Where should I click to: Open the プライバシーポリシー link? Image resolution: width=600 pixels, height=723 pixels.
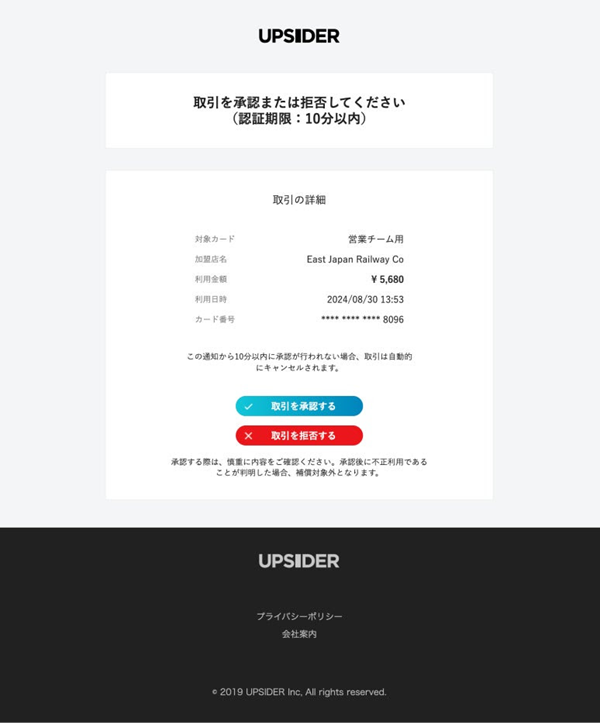(299, 616)
